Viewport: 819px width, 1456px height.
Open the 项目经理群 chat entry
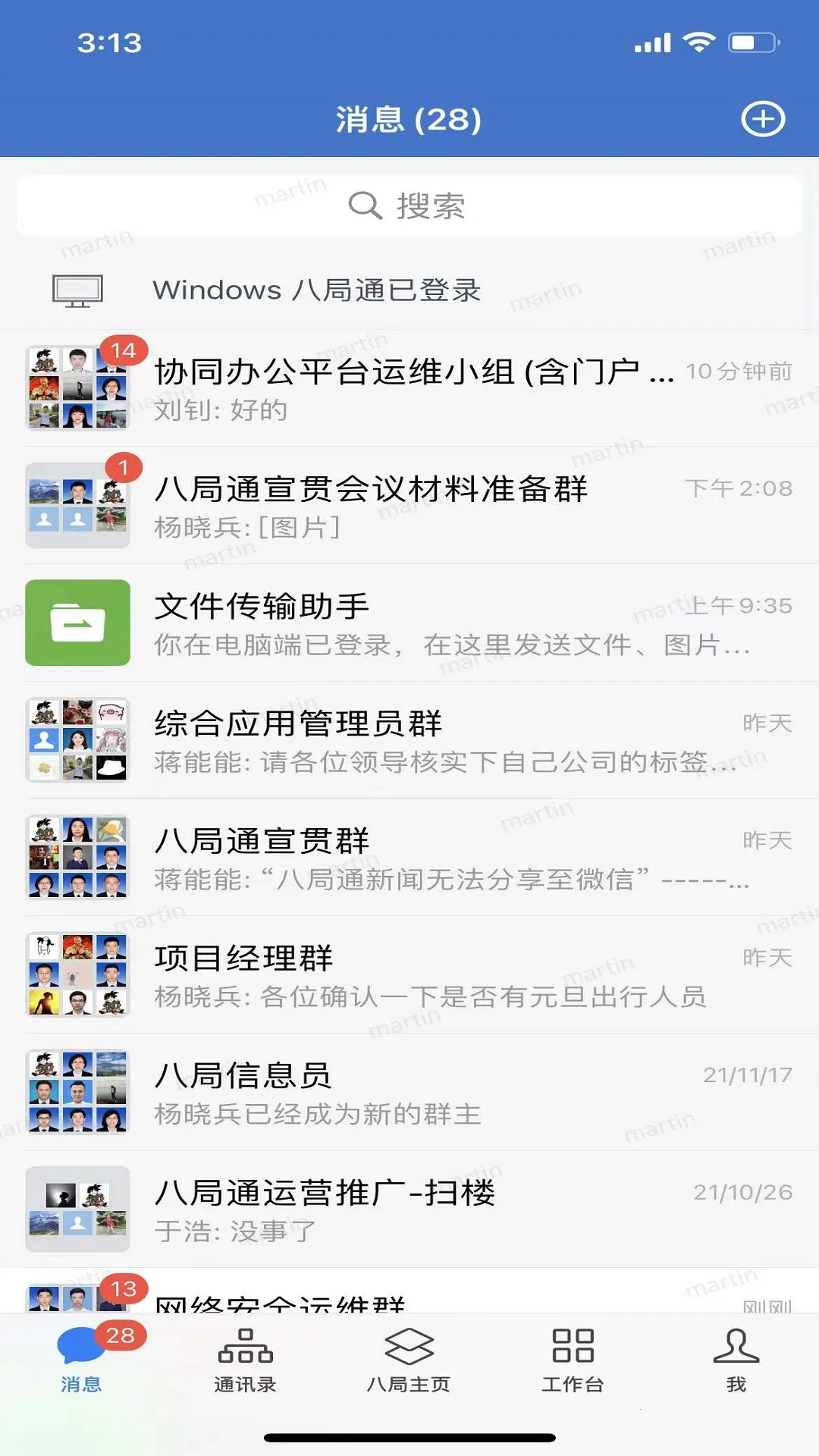tap(409, 974)
